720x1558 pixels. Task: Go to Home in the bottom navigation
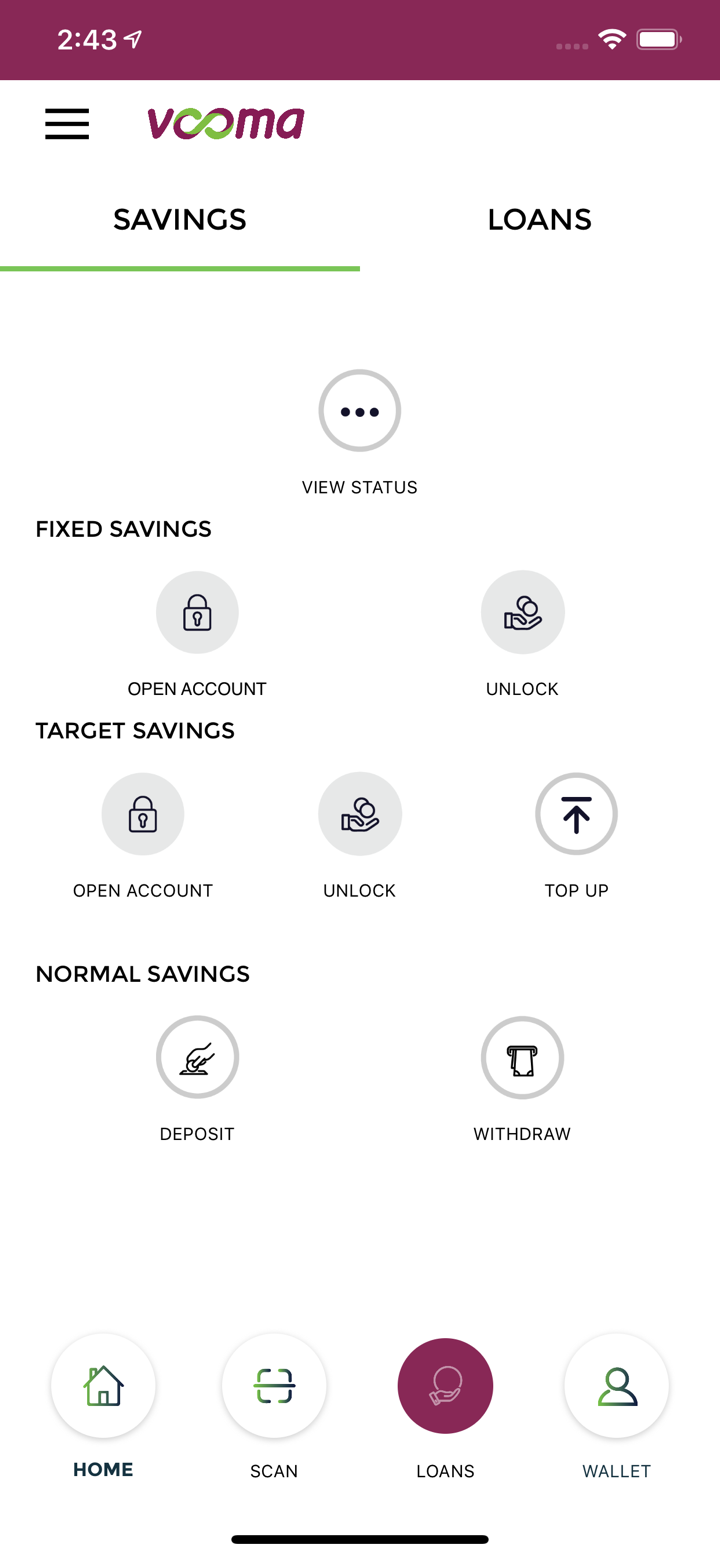[x=103, y=1386]
